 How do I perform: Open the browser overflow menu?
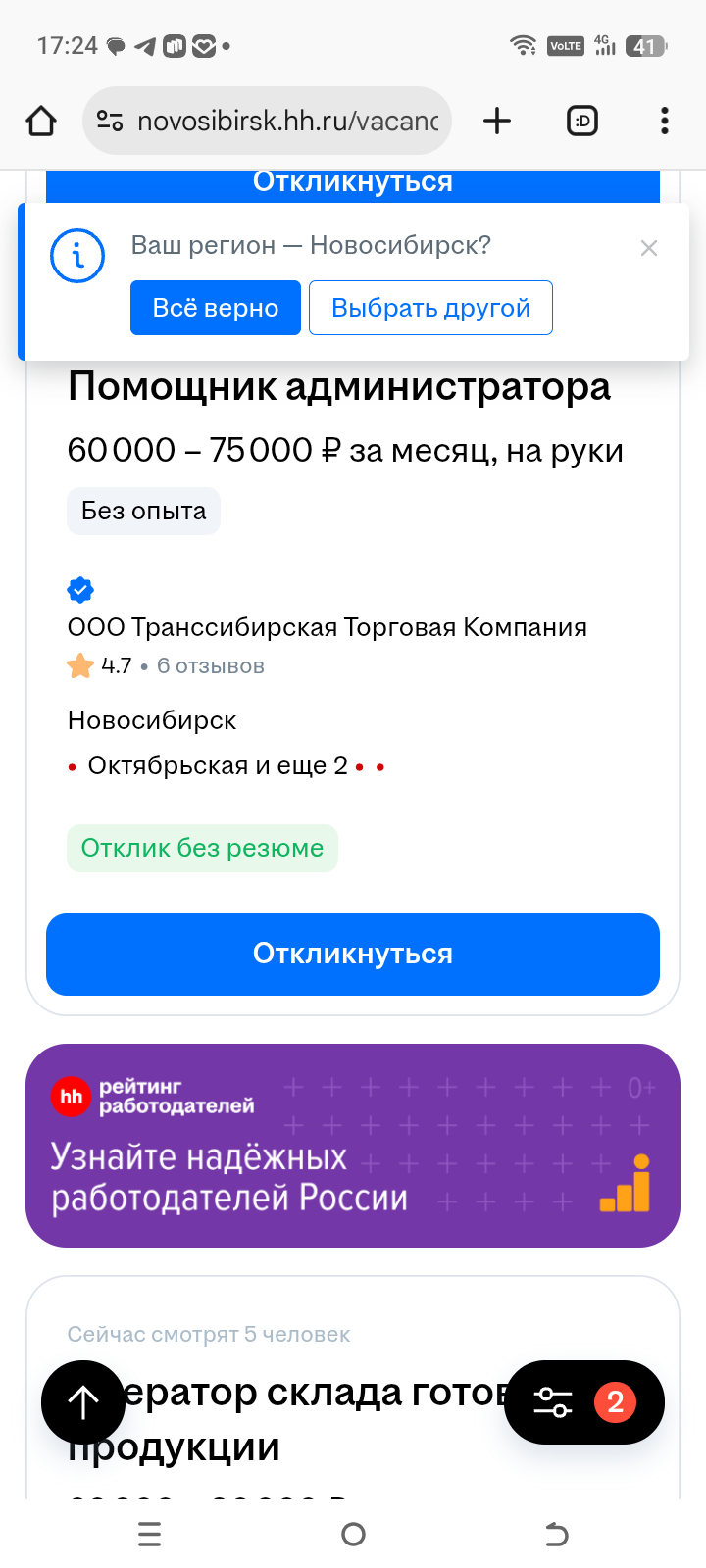point(664,122)
